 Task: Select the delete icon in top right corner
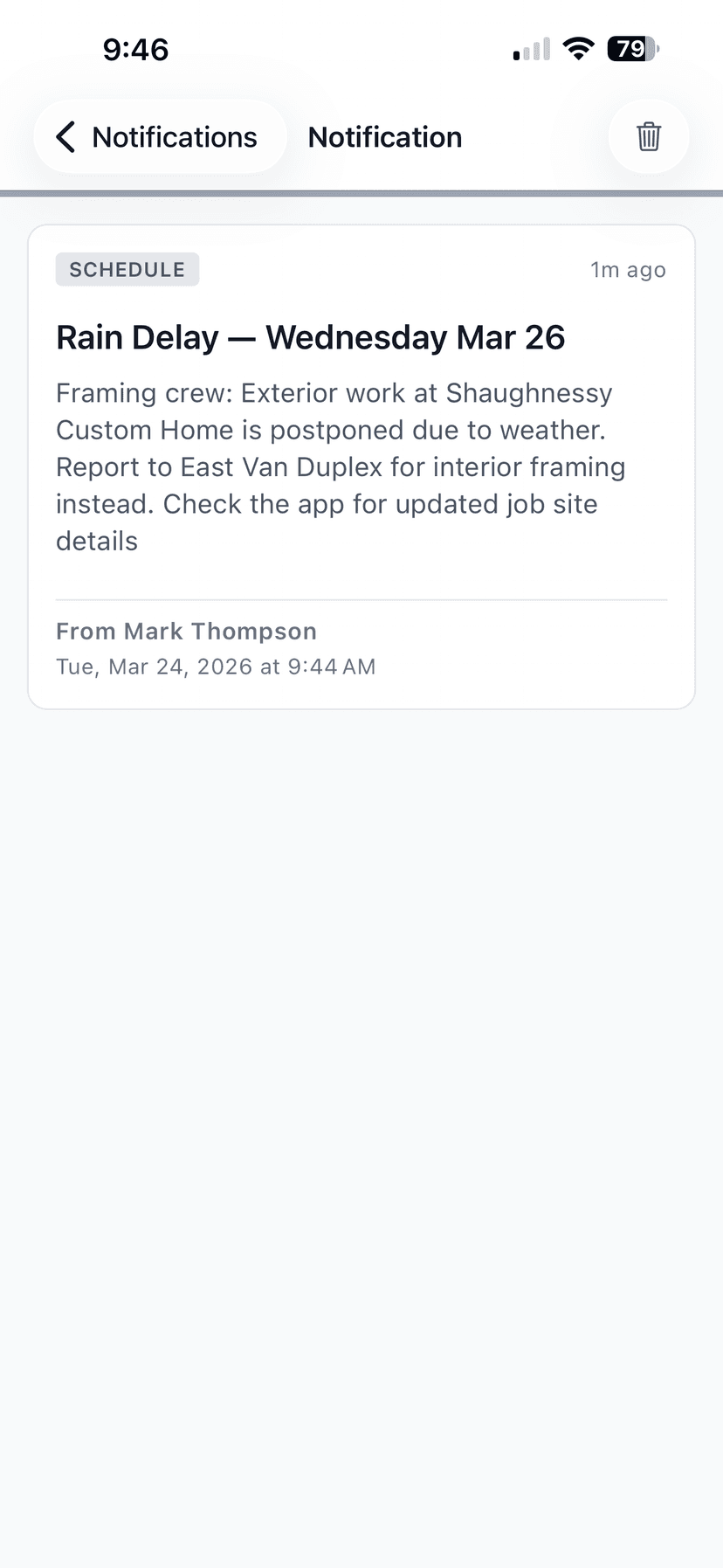[648, 137]
